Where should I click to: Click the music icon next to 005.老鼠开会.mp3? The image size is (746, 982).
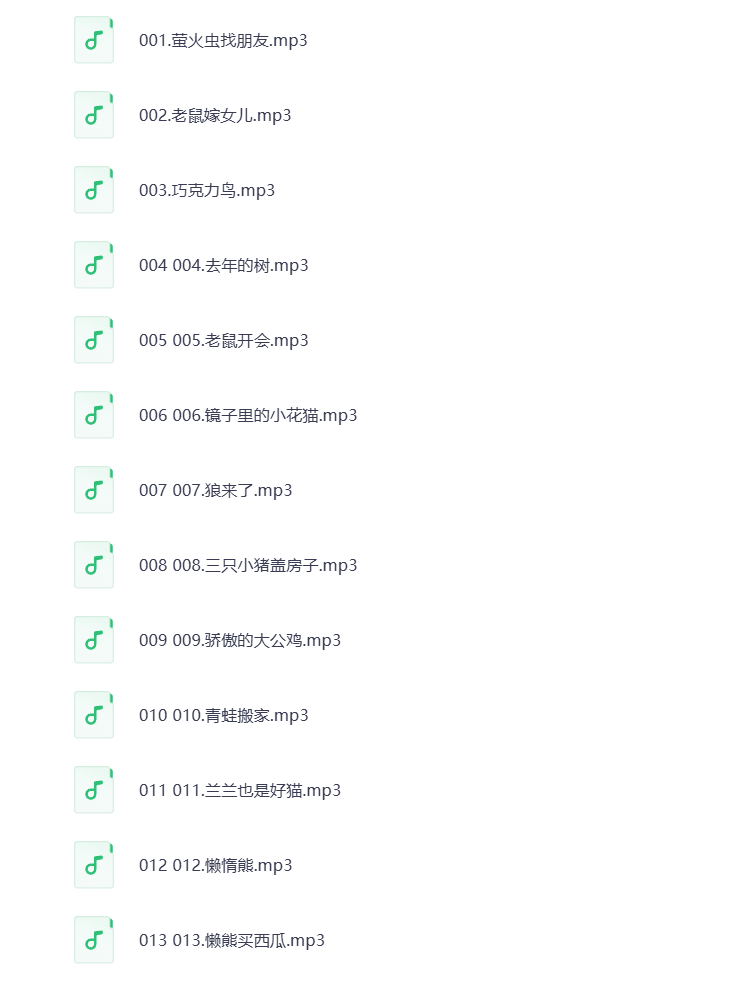pyautogui.click(x=93, y=339)
